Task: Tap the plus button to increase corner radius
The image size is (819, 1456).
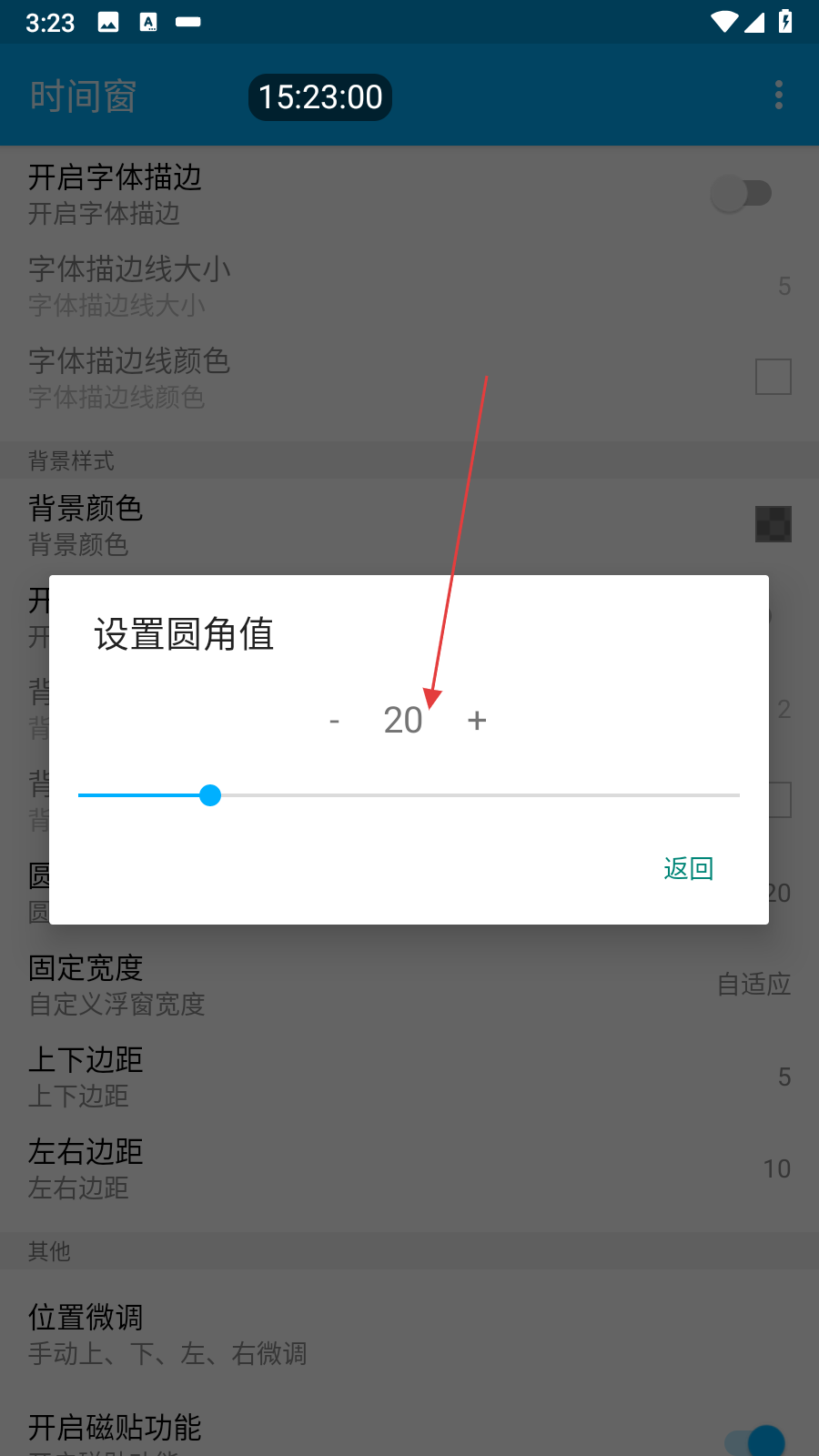Action: click(x=477, y=721)
